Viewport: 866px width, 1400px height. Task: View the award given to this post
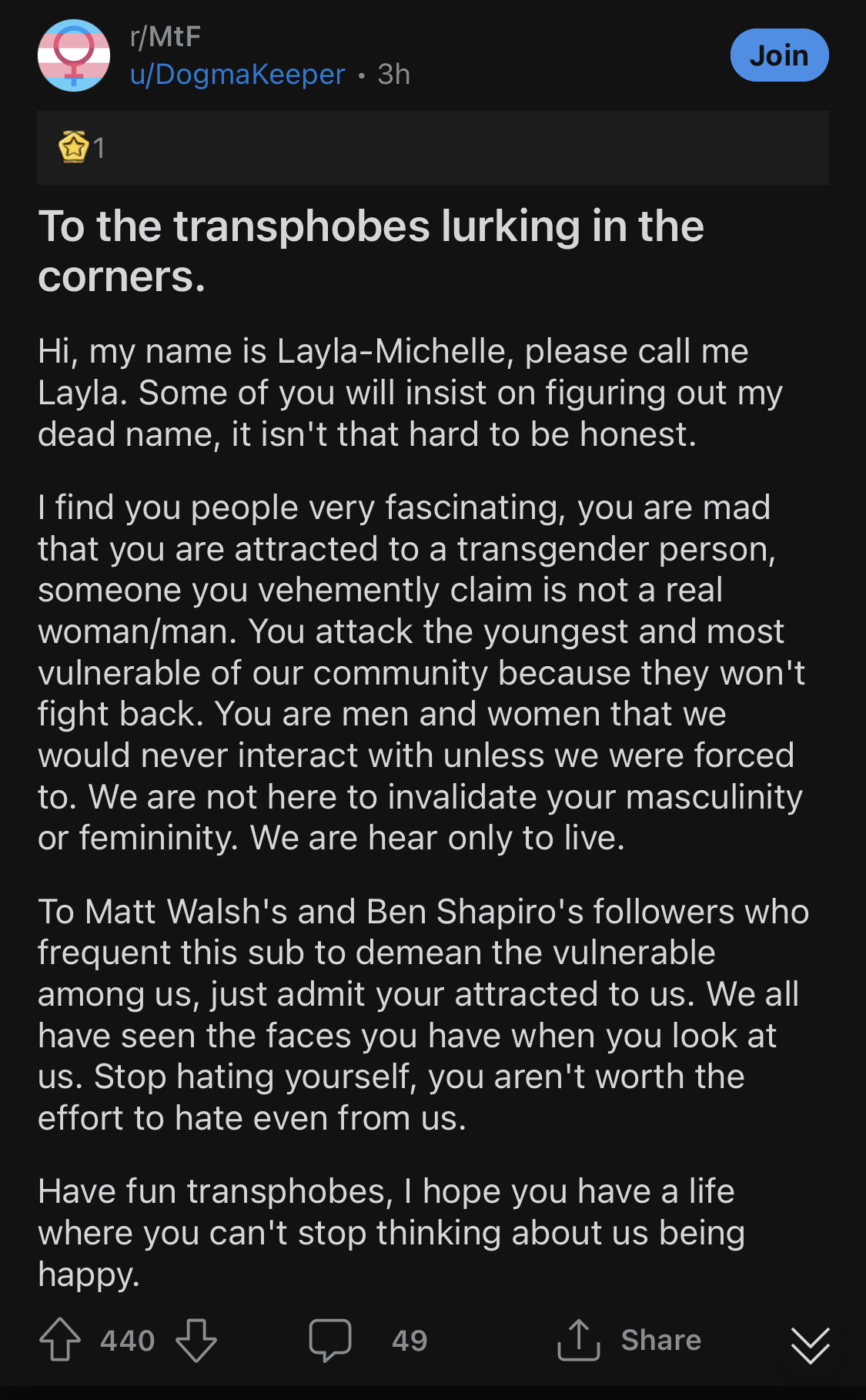click(x=82, y=147)
